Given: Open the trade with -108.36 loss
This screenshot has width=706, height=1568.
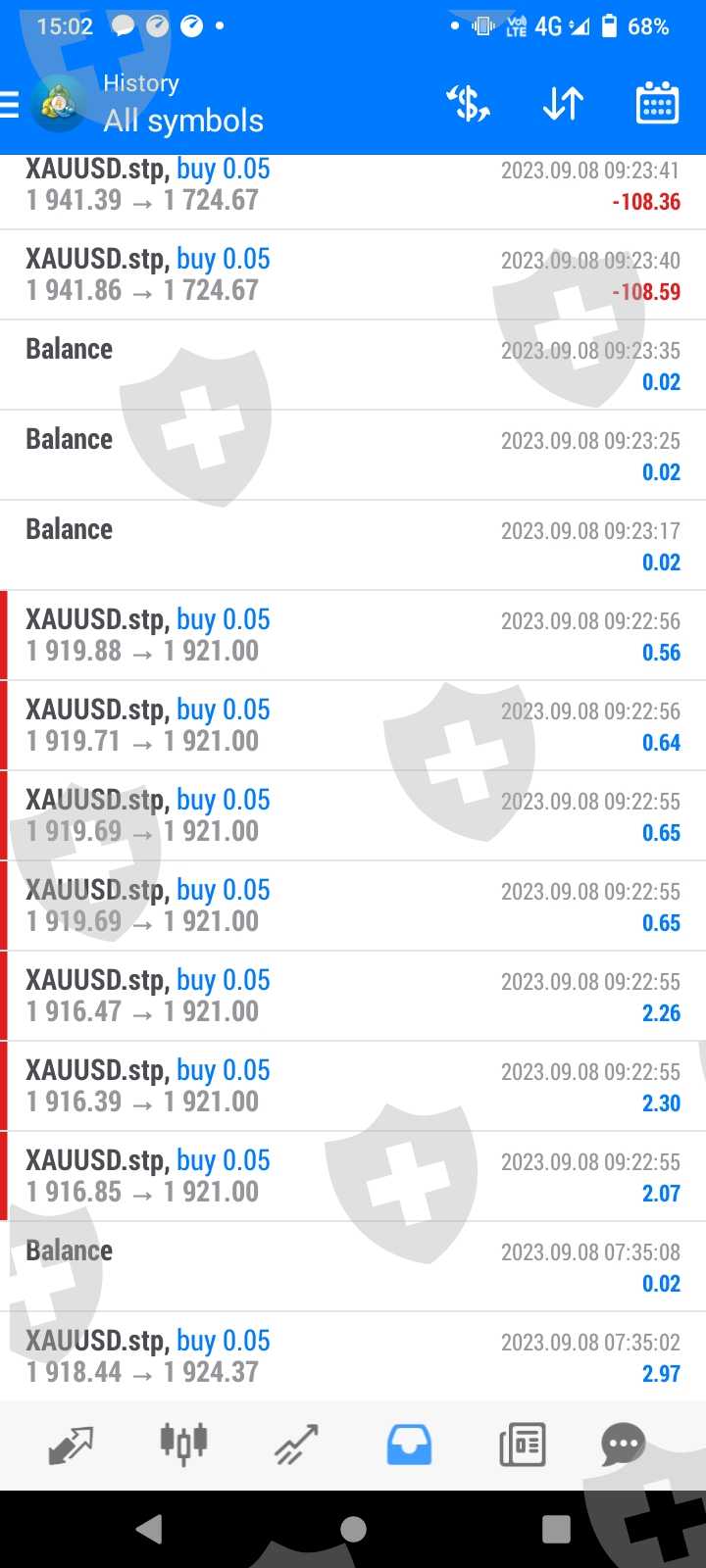Looking at the screenshot, I should pos(353,185).
